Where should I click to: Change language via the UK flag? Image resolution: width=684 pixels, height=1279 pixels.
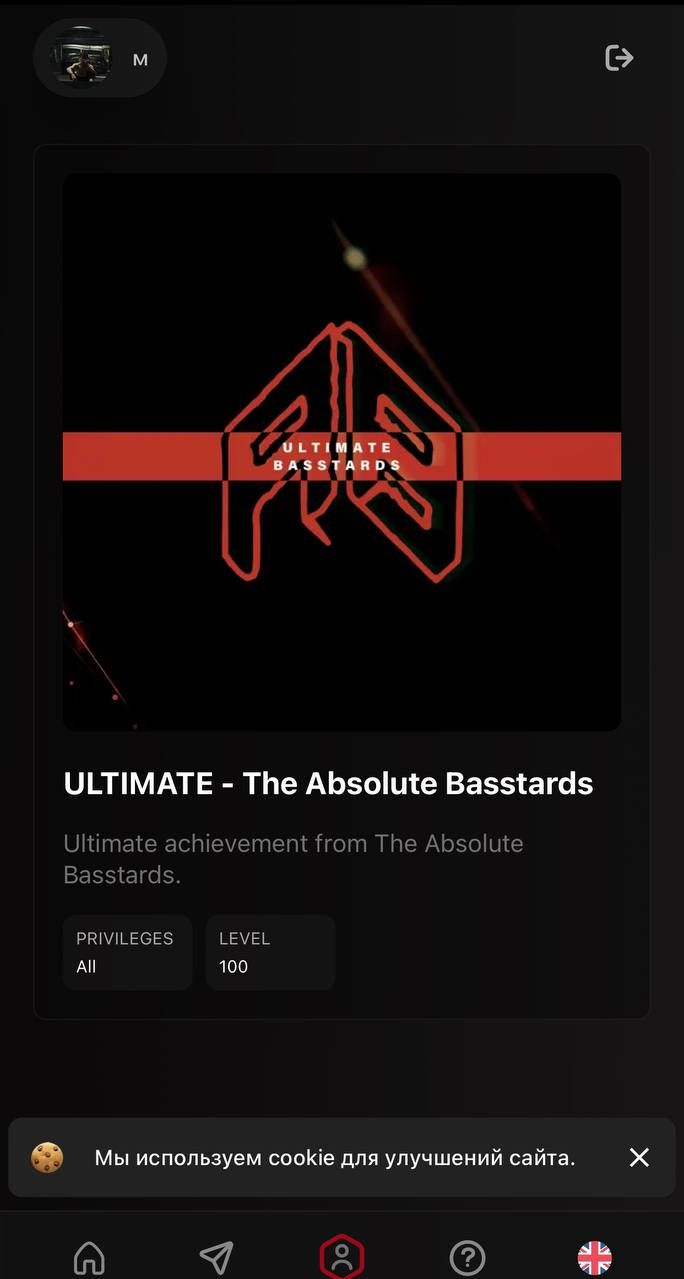coord(594,1257)
